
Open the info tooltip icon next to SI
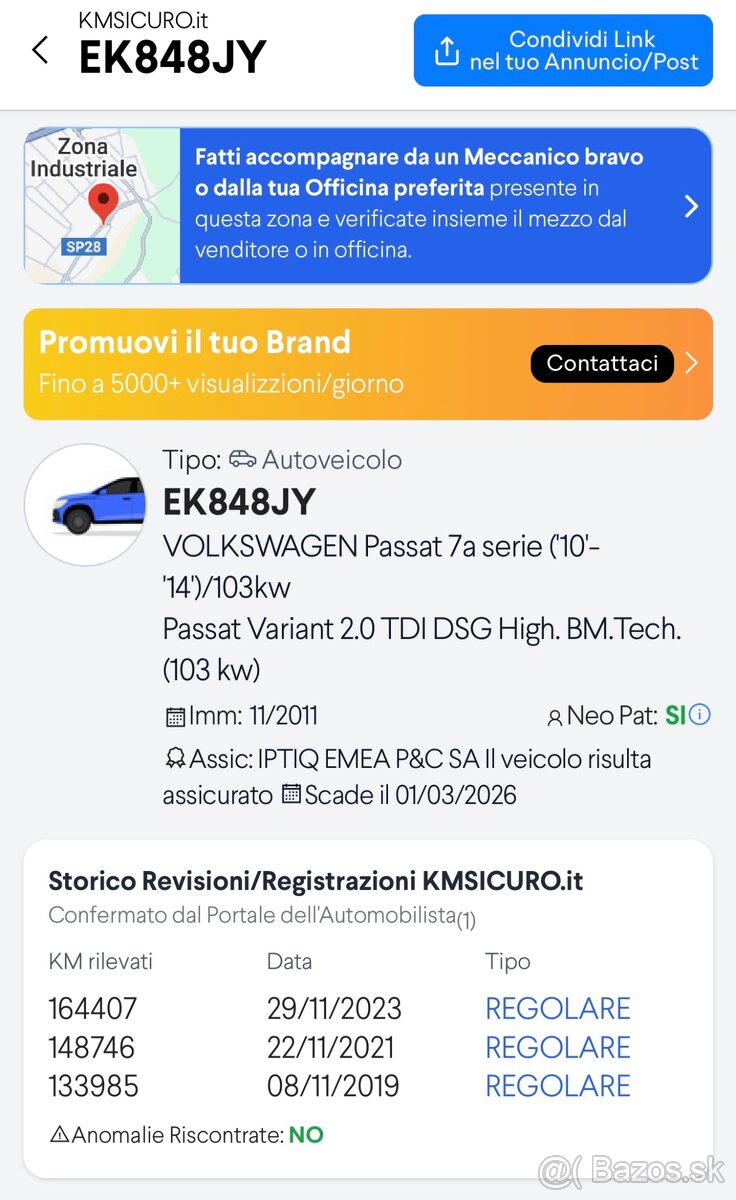[699, 714]
